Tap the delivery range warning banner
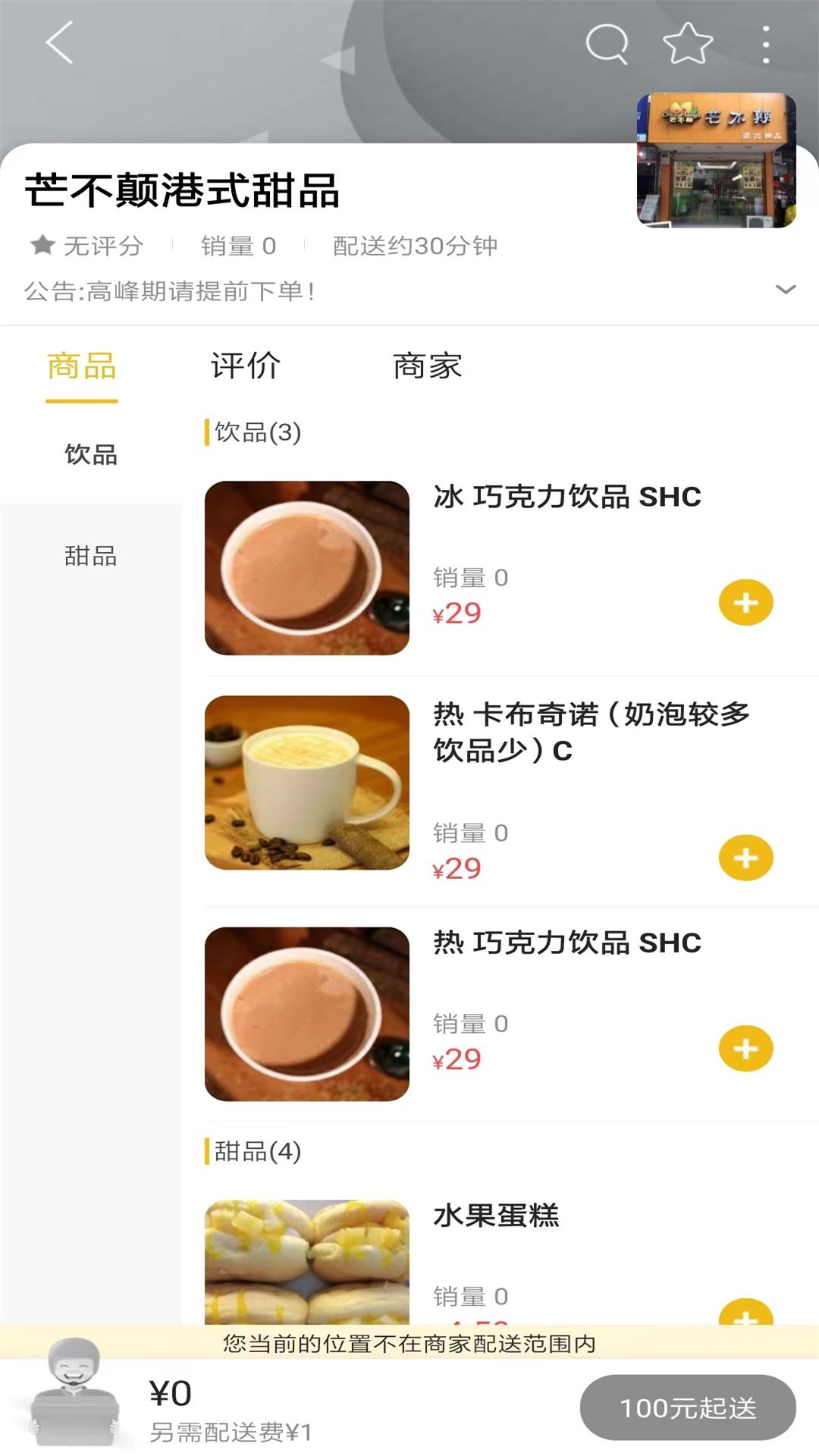 (x=409, y=1340)
